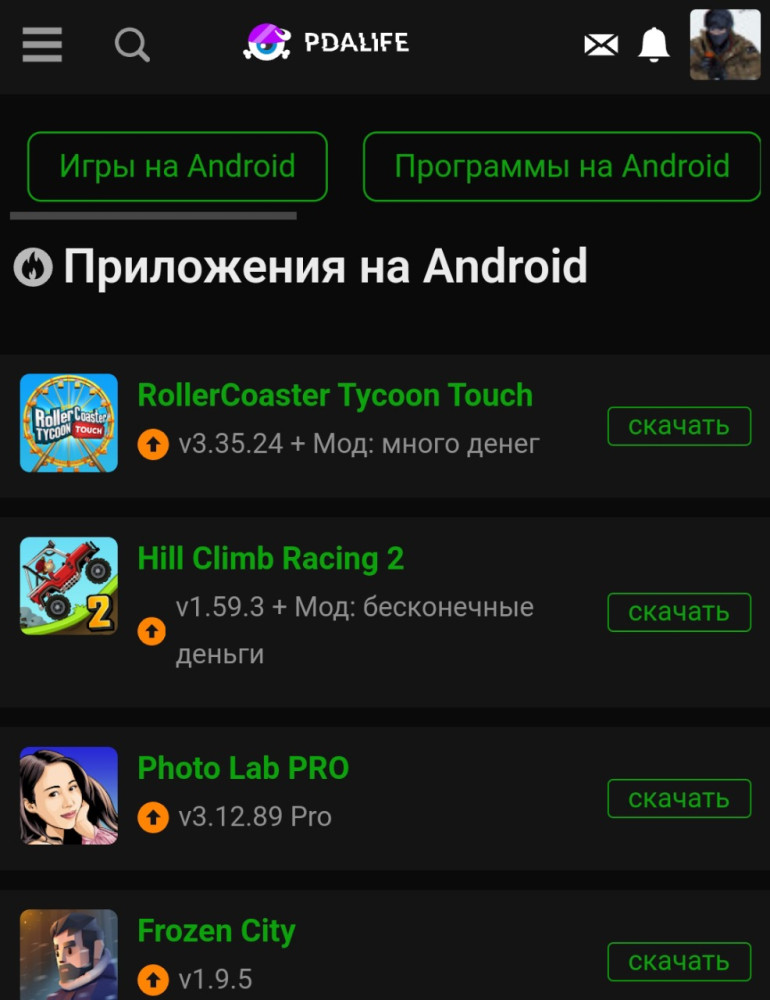The image size is (770, 1000).
Task: Tap скачать for Hill Climb Racing 2
Action: click(x=679, y=612)
